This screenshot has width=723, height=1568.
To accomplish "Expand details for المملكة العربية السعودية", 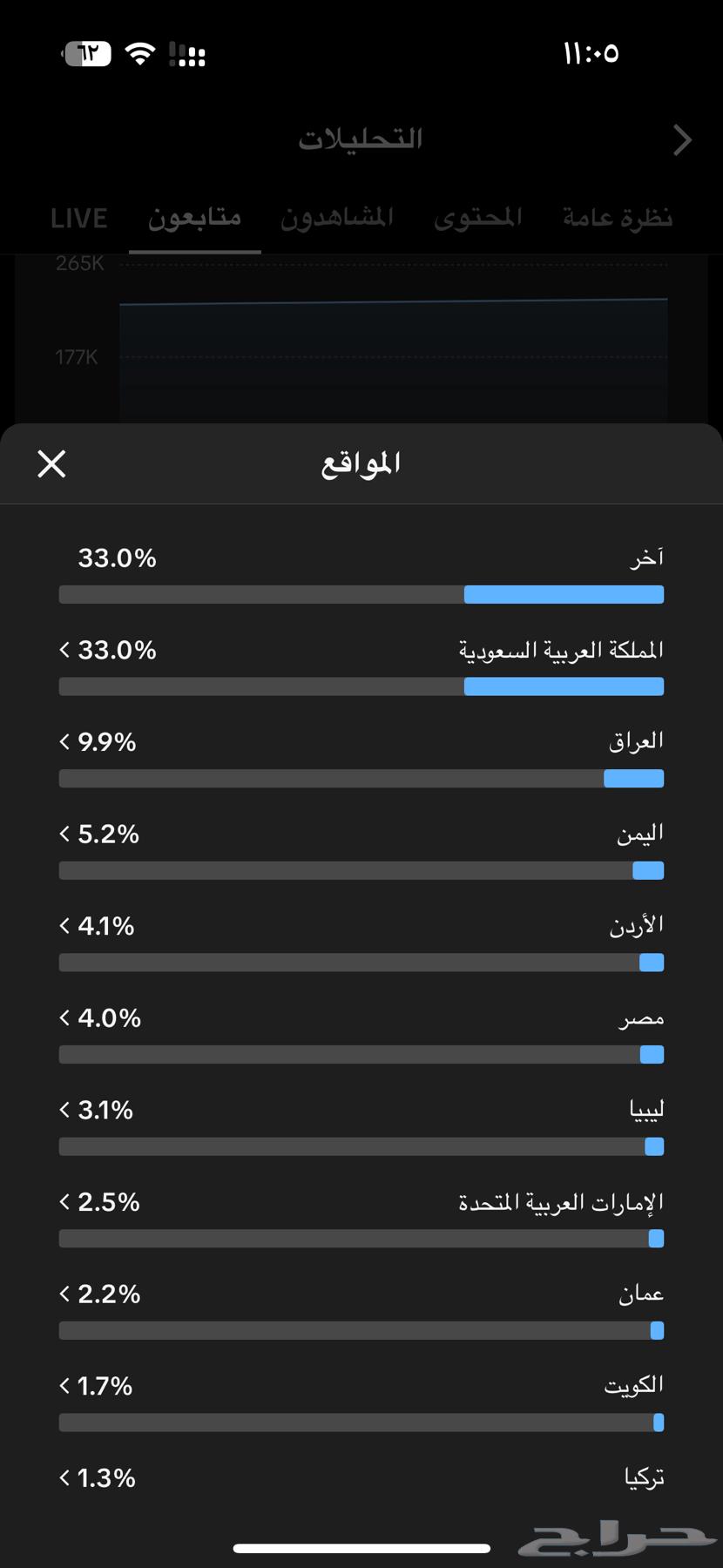I will point(63,649).
